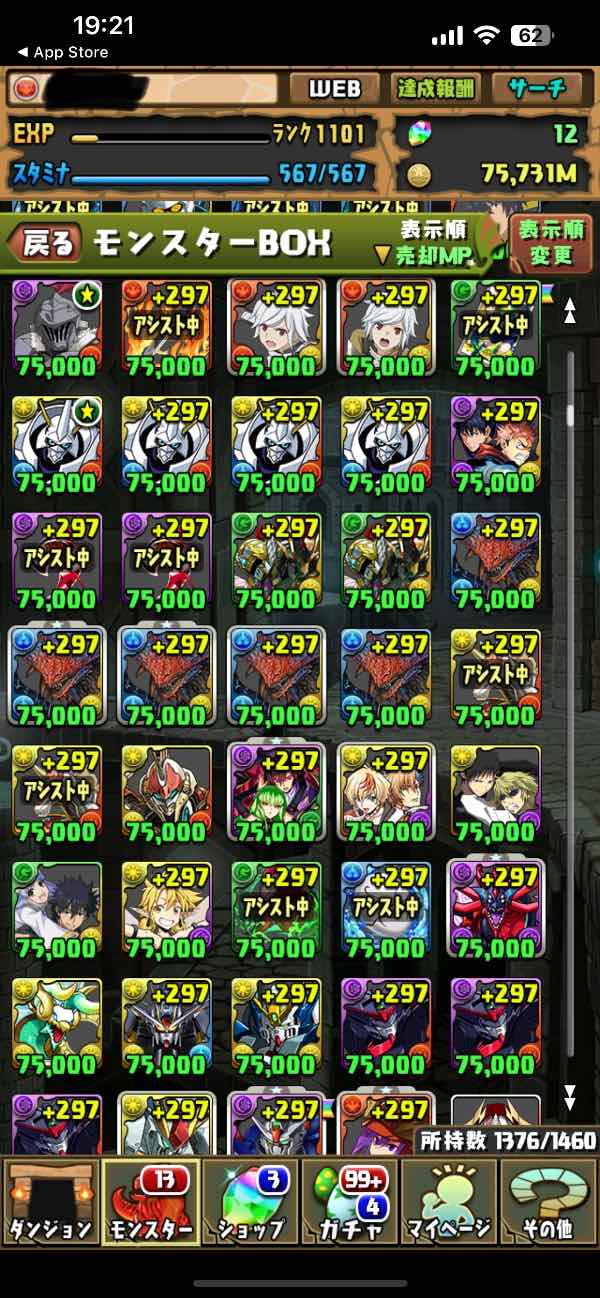Jump to bottom with scrollbar down arrows
The width and height of the screenshot is (600, 1298).
pyautogui.click(x=569, y=1097)
